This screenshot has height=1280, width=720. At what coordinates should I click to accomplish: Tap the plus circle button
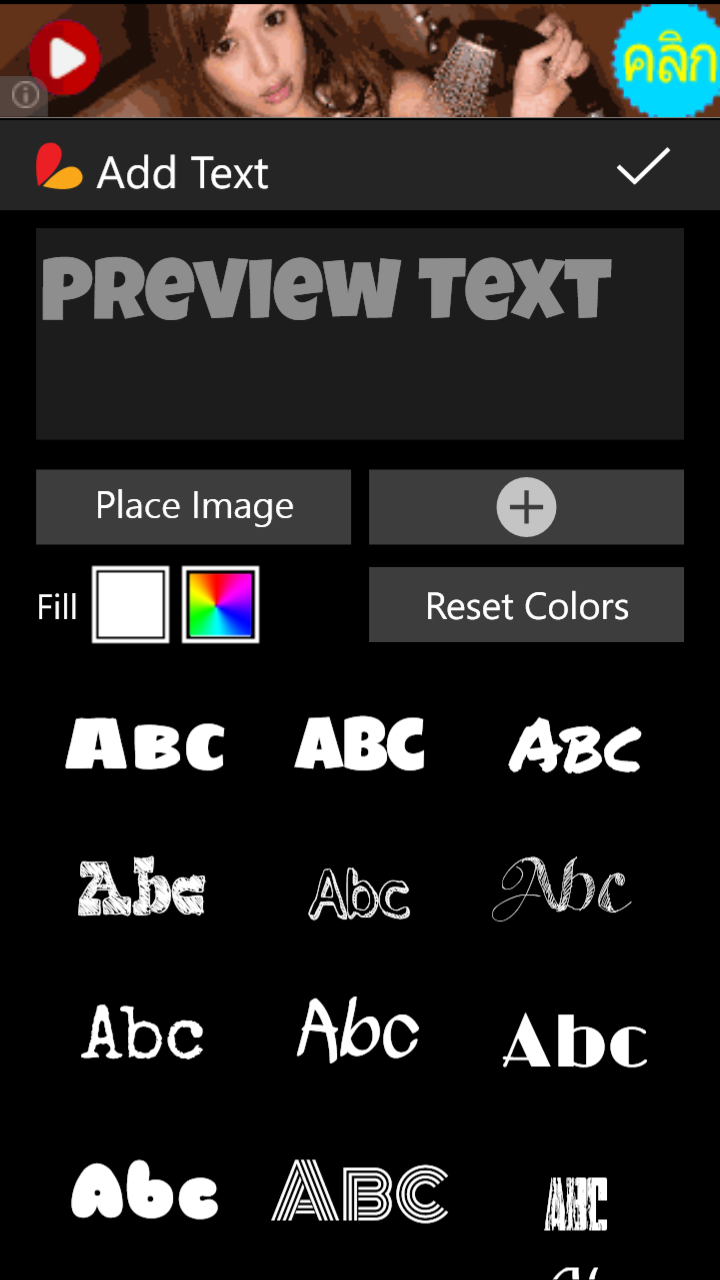526,507
